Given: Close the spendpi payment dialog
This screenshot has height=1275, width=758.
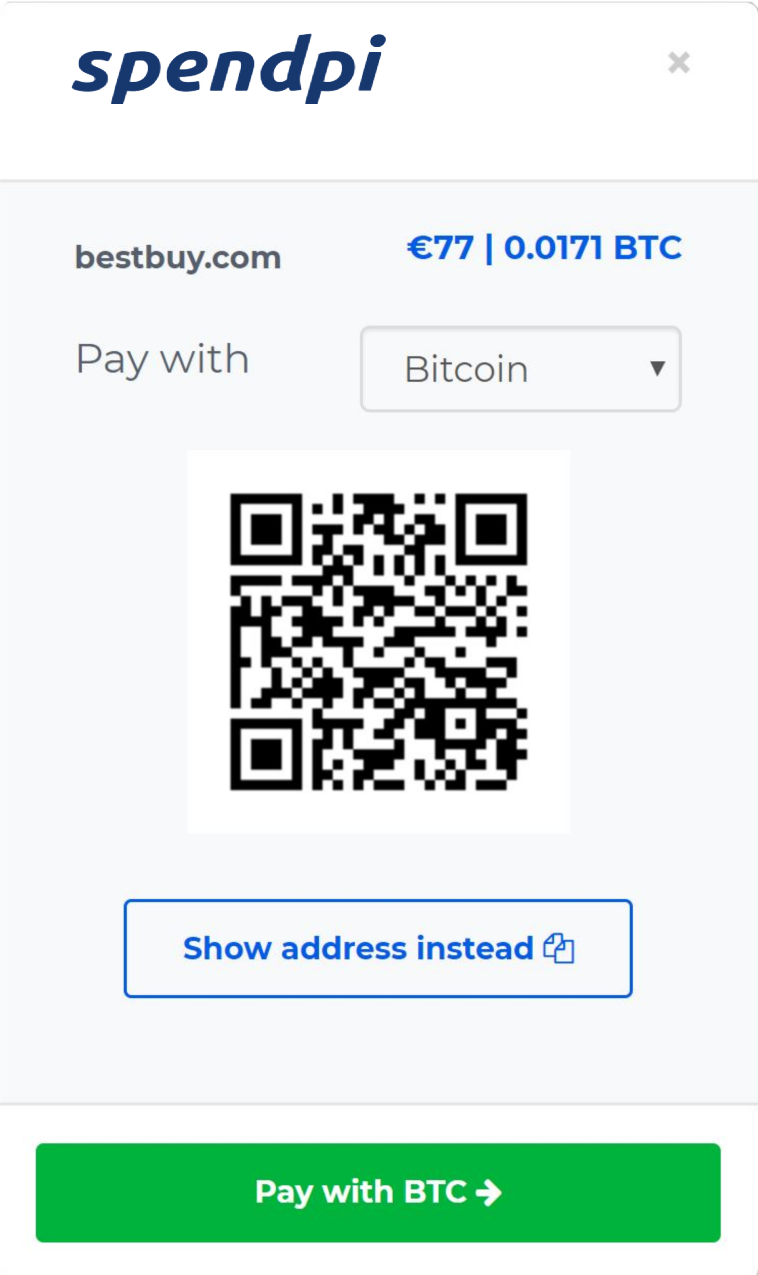Looking at the screenshot, I should tap(678, 63).
